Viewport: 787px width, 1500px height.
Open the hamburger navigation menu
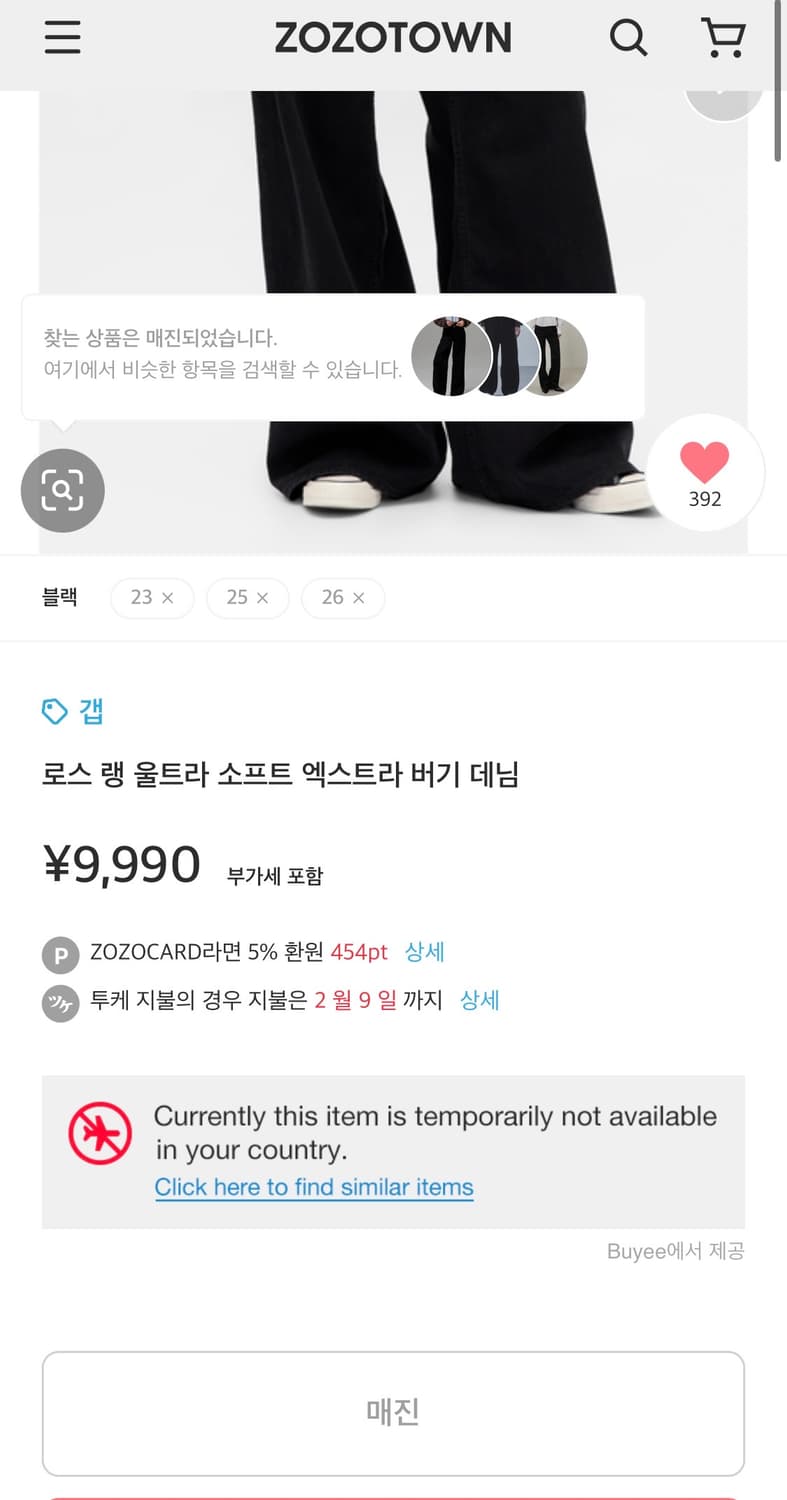coord(62,37)
